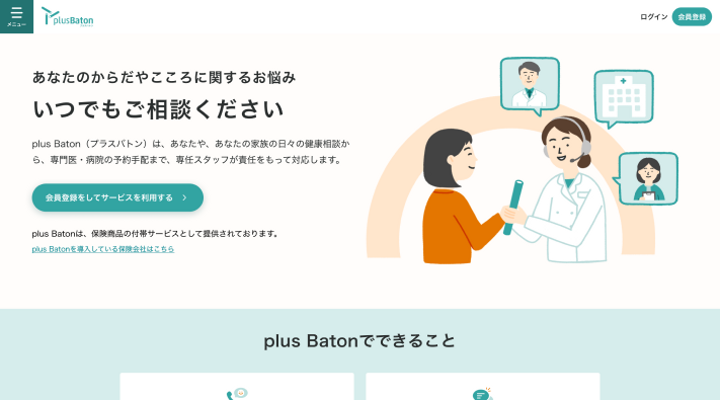Screen dimensions: 720x400
Task: Open the メニュー hamburger menu
Action: (16, 16)
